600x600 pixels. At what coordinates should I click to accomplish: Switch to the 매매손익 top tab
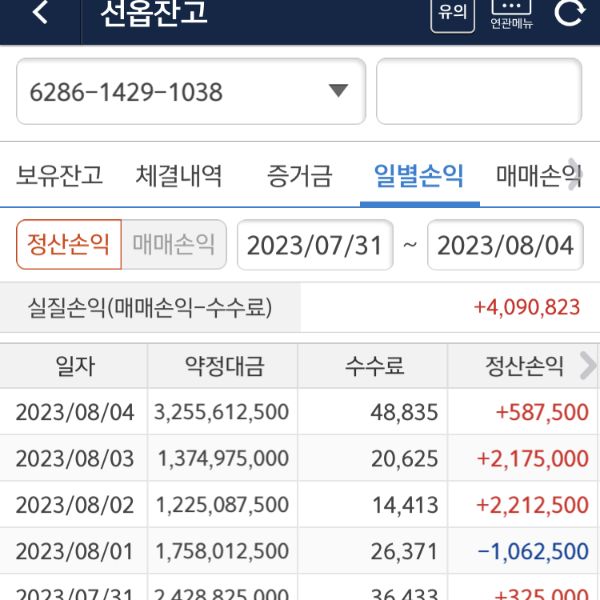(x=535, y=176)
